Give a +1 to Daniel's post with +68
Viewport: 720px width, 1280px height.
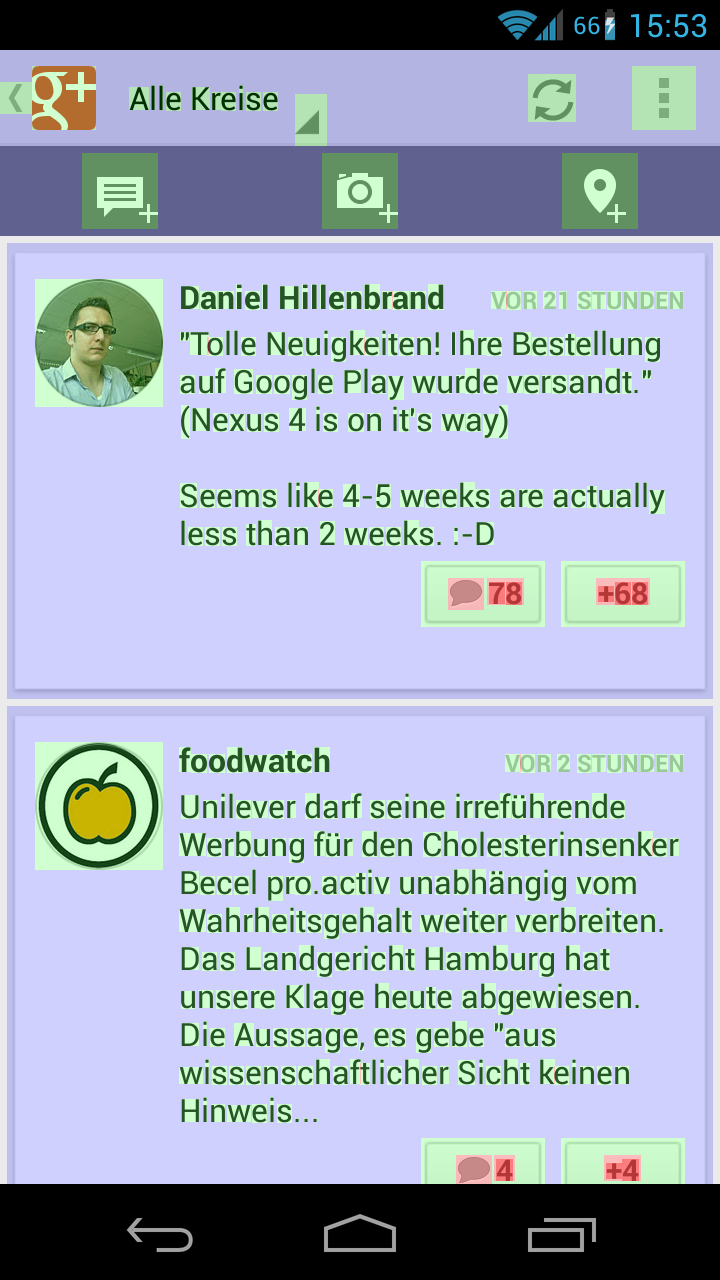[x=623, y=594]
